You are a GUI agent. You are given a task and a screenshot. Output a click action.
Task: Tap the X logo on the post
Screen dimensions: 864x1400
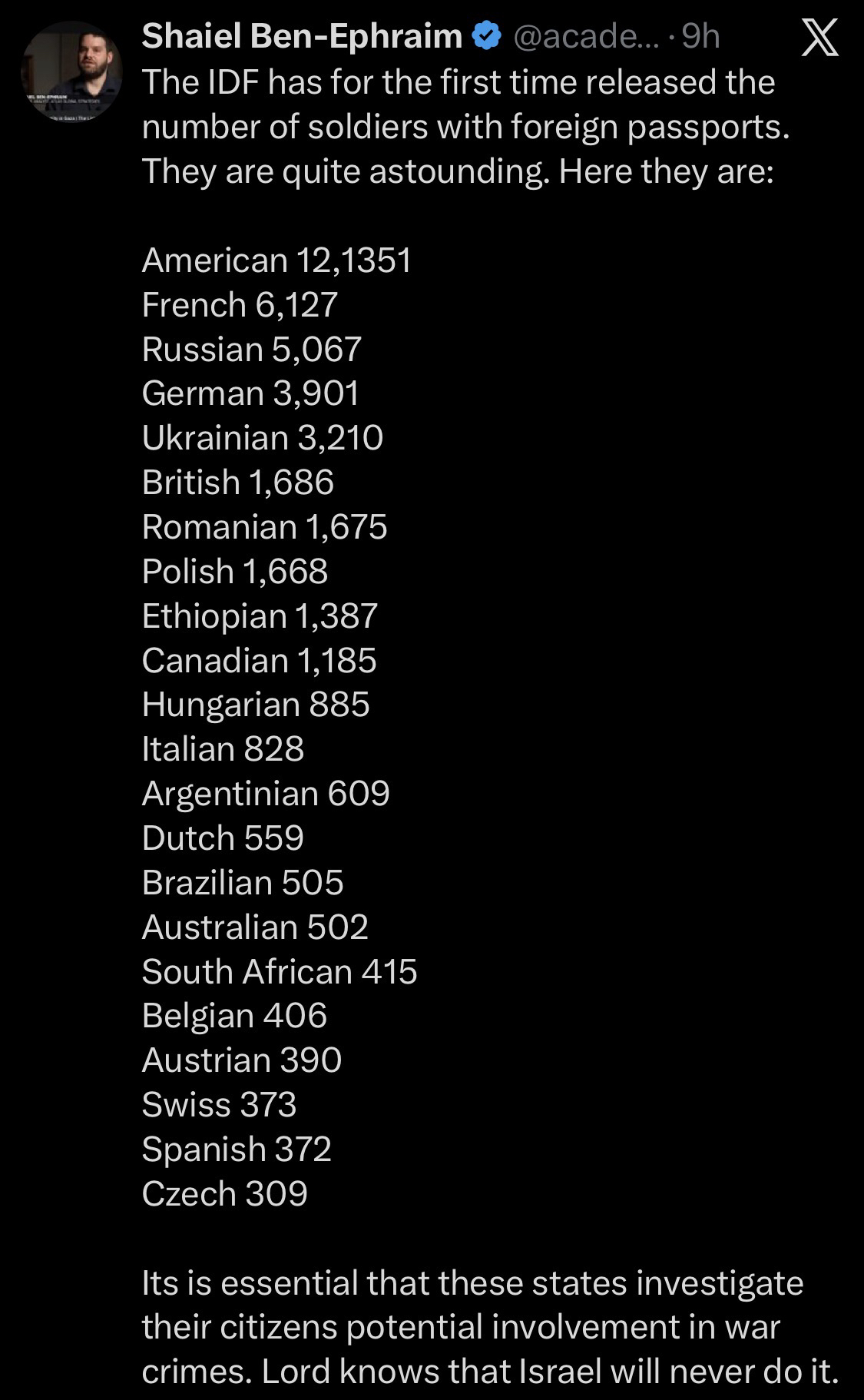point(819,38)
